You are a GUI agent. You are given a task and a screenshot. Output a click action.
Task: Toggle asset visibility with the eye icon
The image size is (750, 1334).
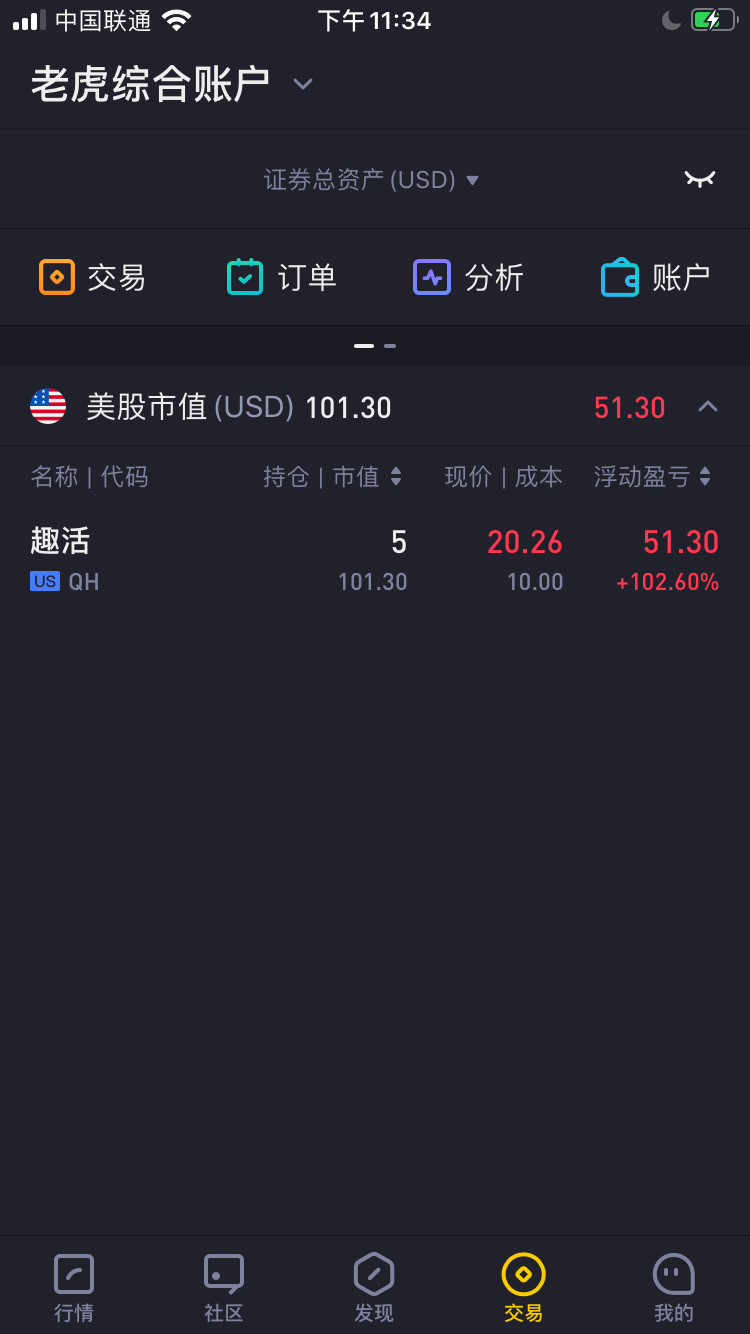pos(700,179)
